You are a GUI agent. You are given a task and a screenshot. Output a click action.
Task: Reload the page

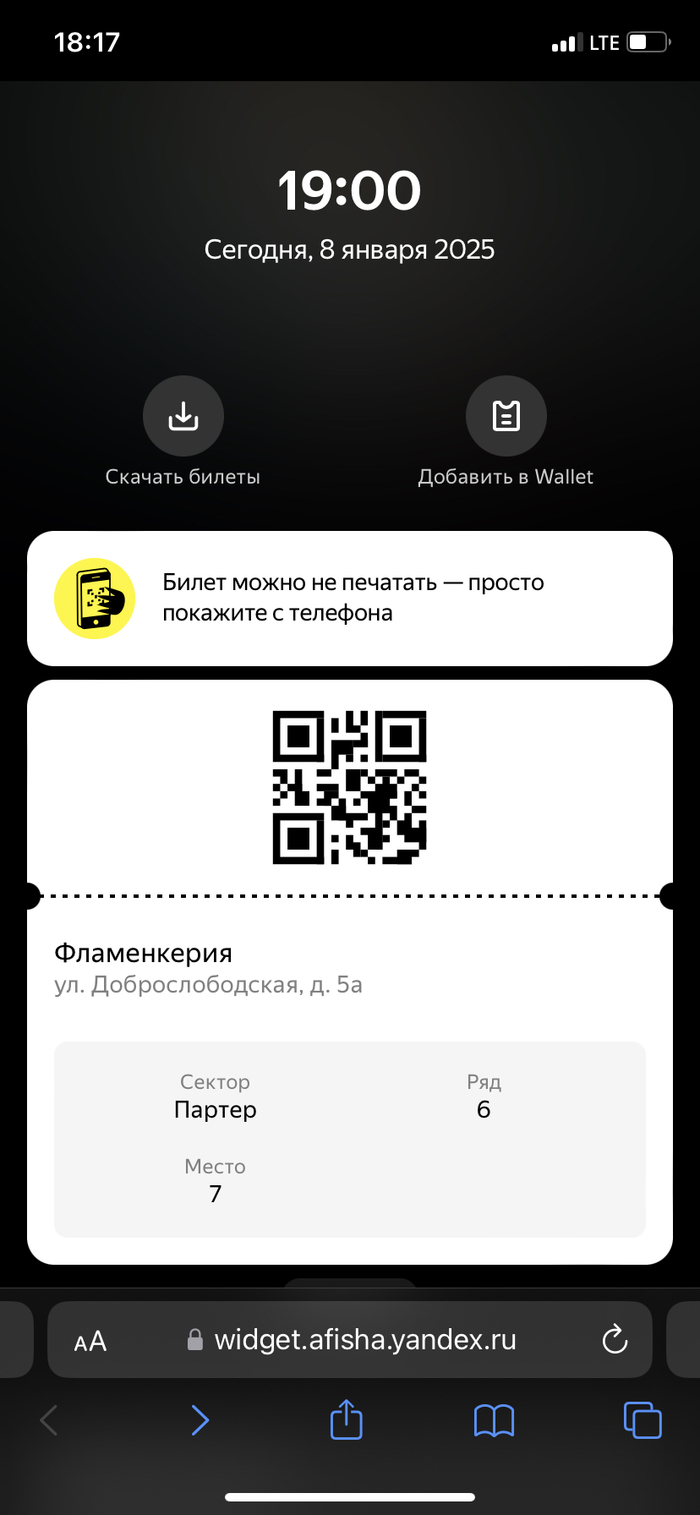click(614, 1339)
